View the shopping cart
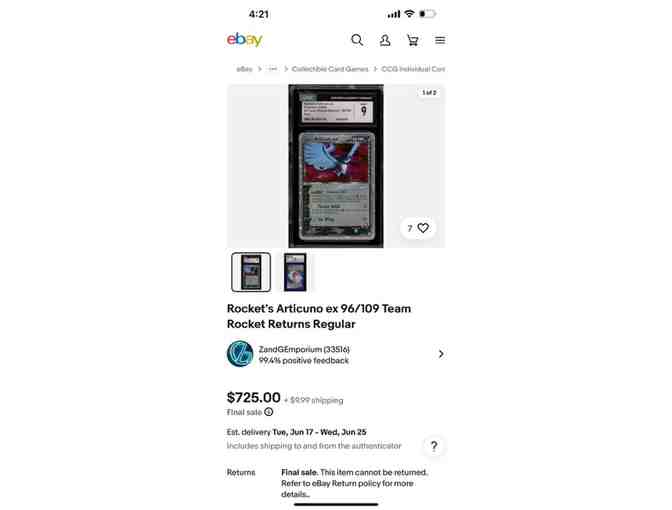This screenshot has width=672, height=510. 412,40
